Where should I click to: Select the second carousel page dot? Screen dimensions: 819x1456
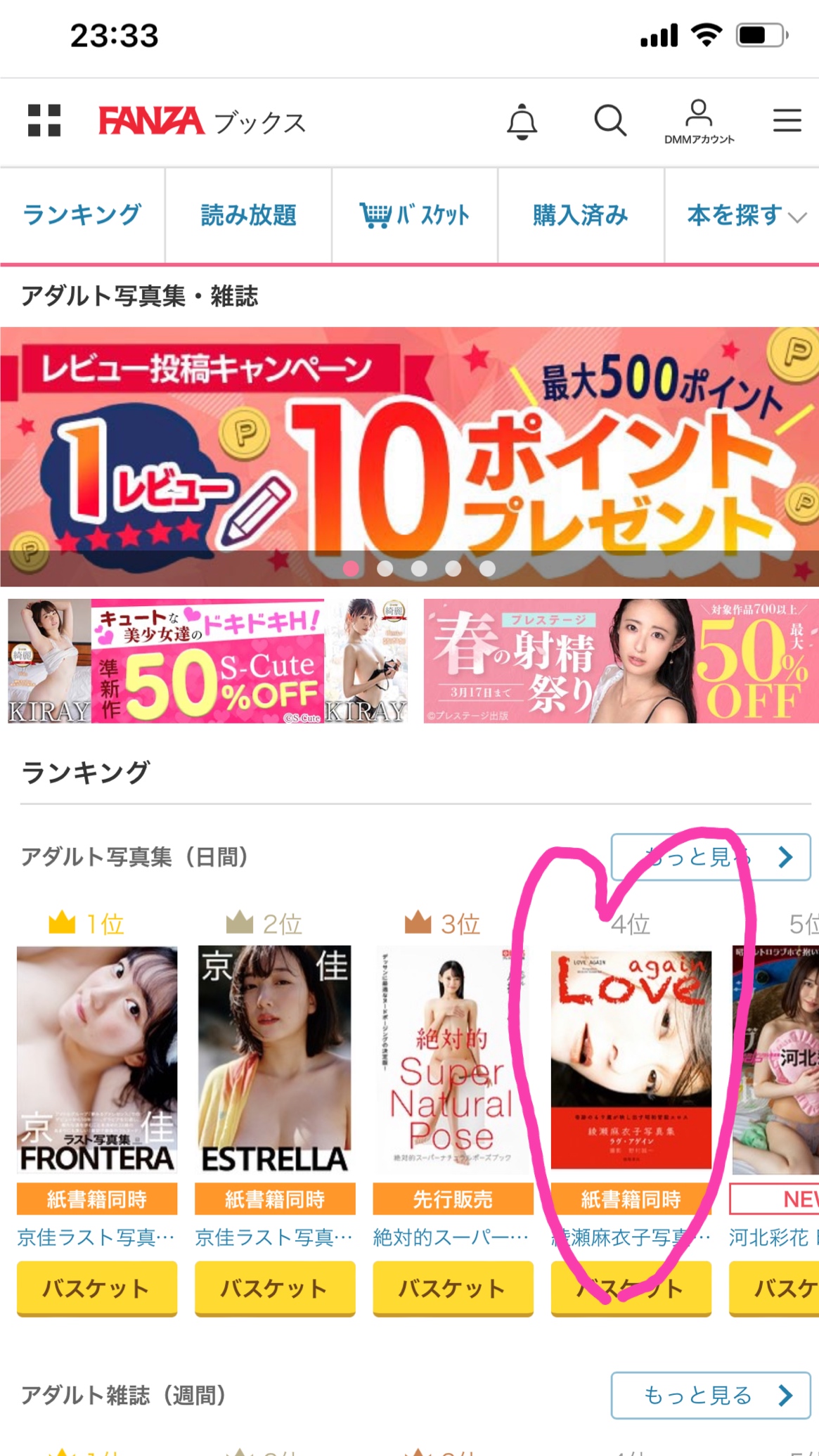385,568
